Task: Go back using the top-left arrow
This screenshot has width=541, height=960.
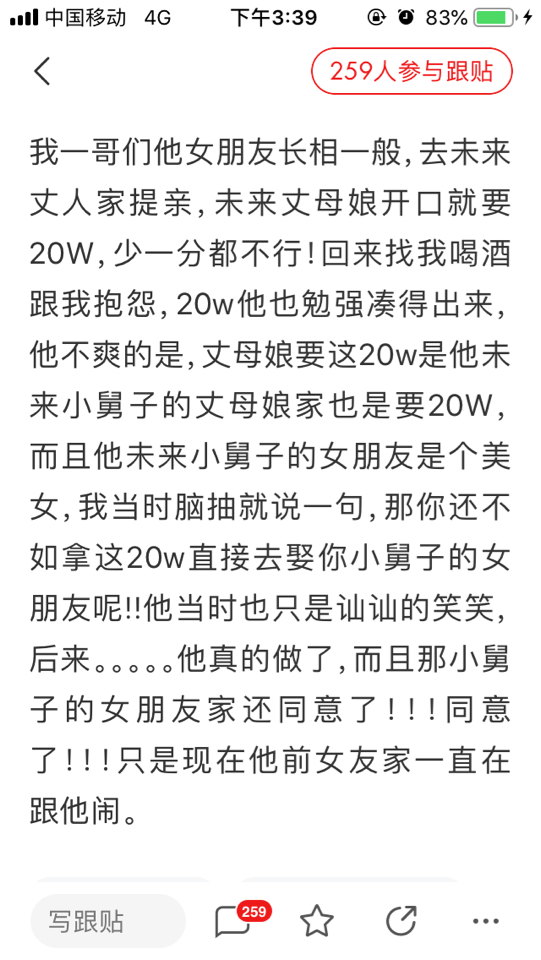Action: click(x=42, y=71)
